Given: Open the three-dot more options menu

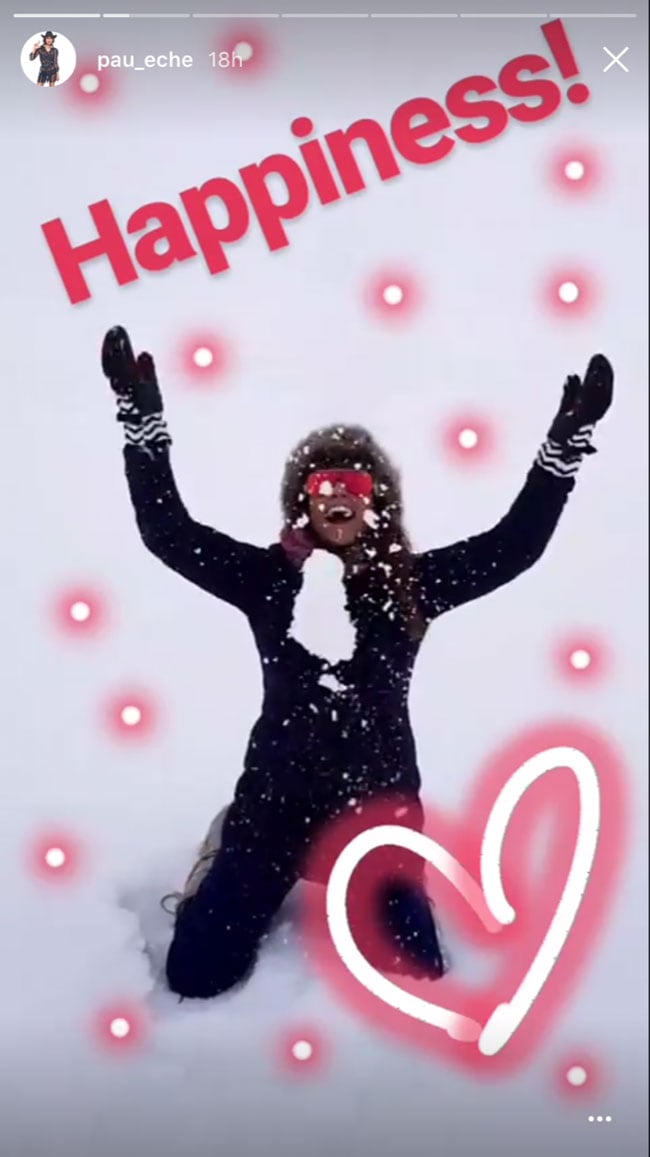Looking at the screenshot, I should pos(599,1119).
